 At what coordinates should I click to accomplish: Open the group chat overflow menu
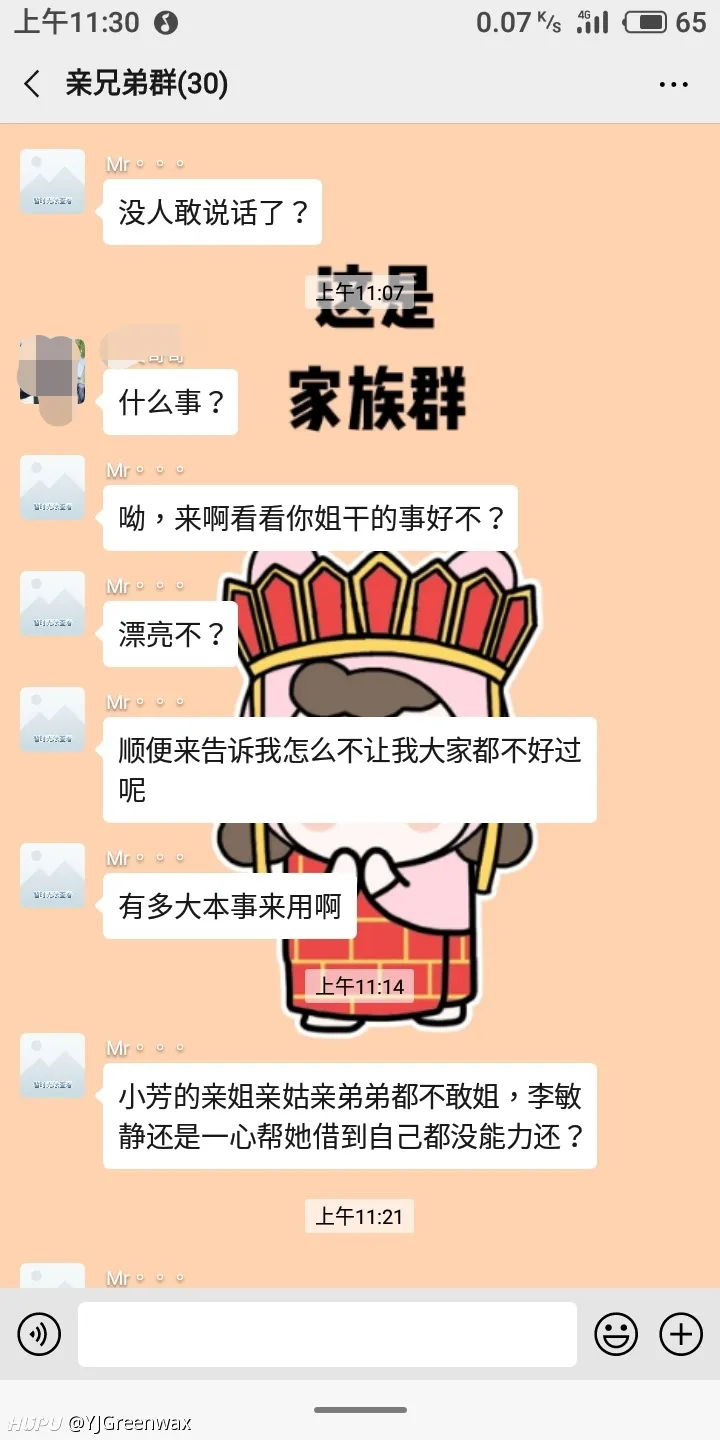coord(673,85)
